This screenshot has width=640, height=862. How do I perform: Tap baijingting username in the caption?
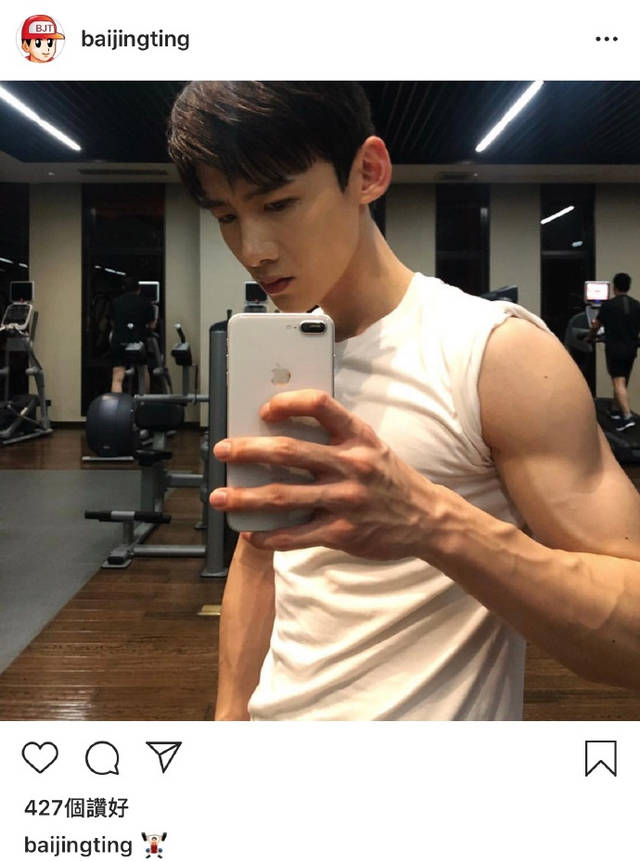pos(78,845)
